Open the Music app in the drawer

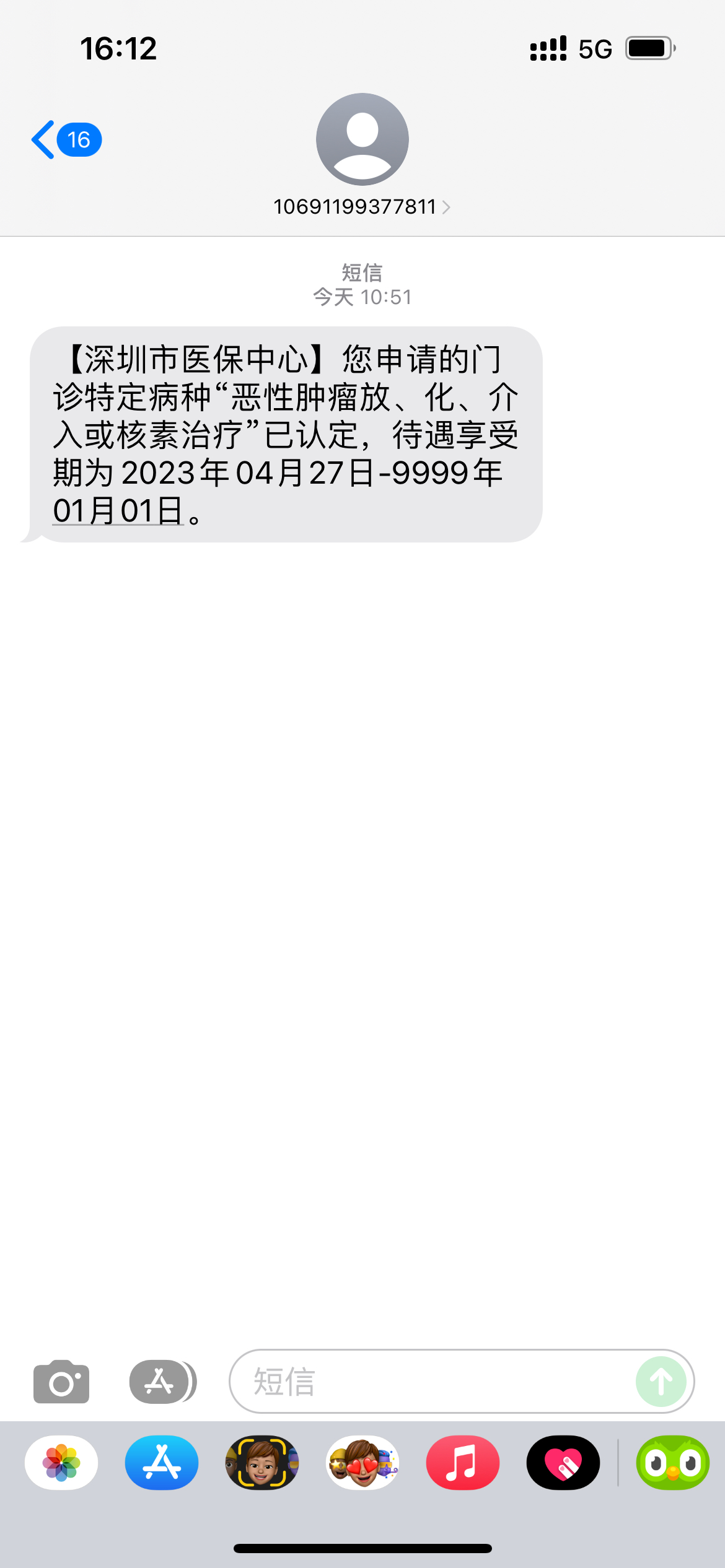pyautogui.click(x=463, y=1463)
